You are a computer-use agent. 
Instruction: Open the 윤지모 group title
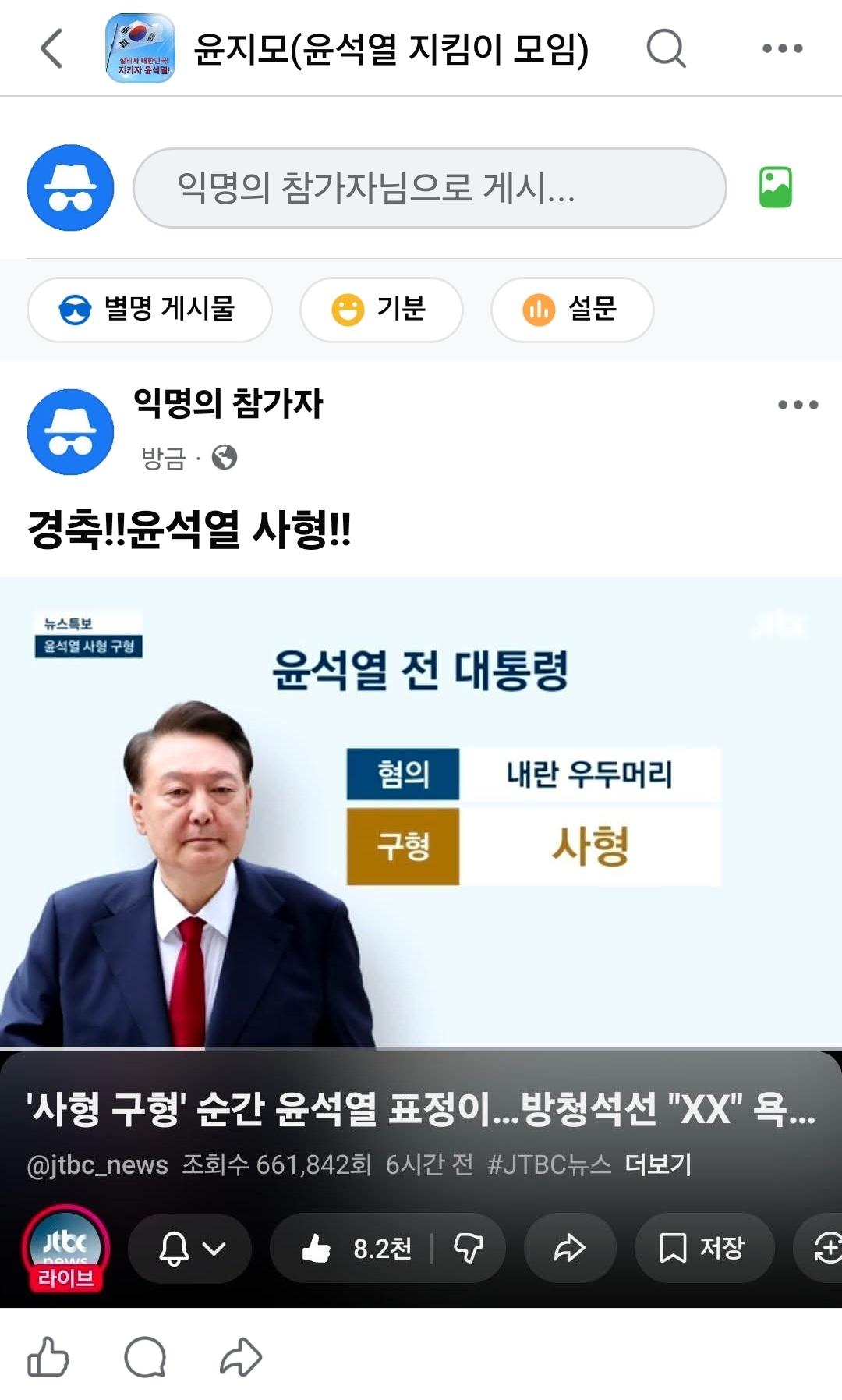point(390,48)
